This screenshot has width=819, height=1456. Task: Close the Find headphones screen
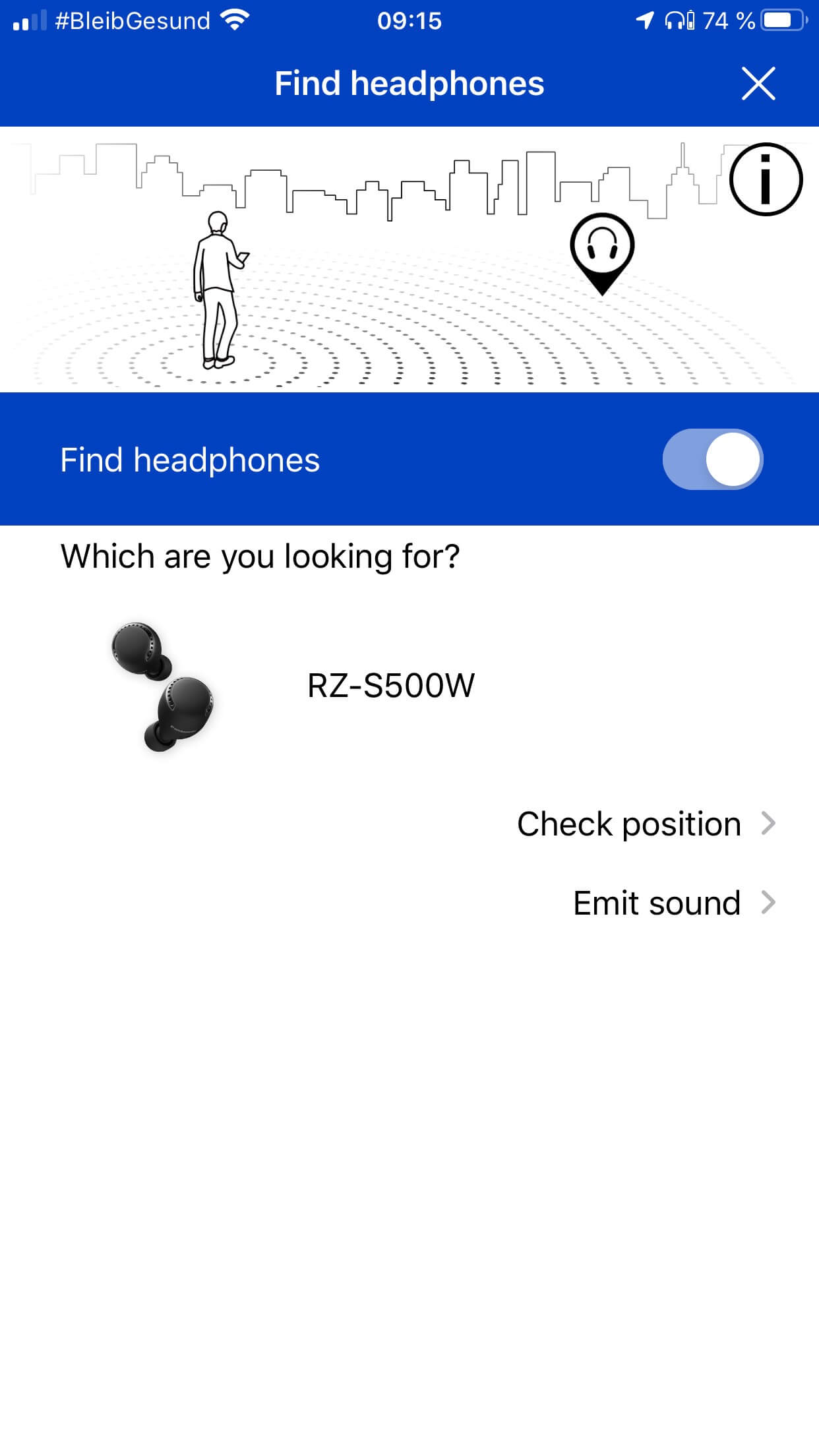click(758, 84)
